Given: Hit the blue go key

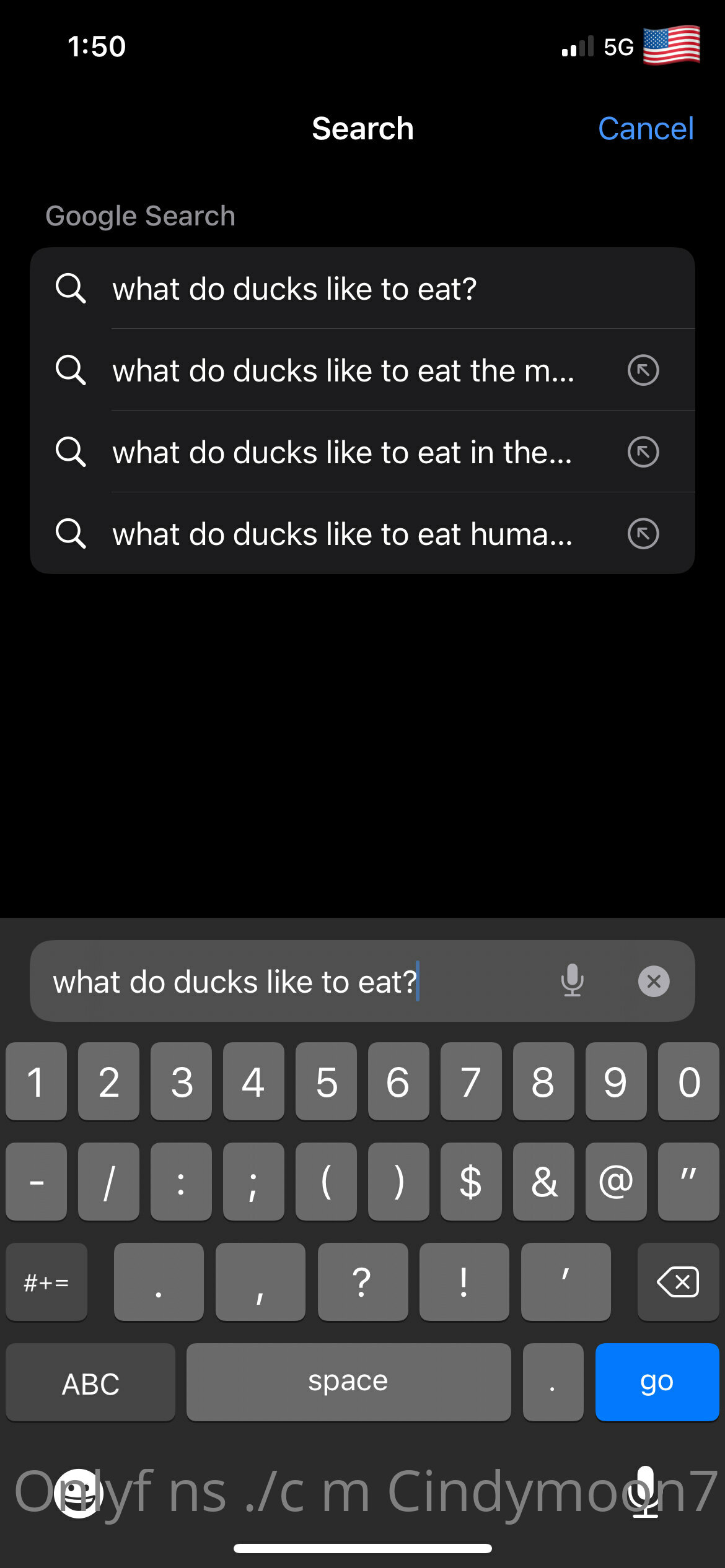Looking at the screenshot, I should point(657,1382).
